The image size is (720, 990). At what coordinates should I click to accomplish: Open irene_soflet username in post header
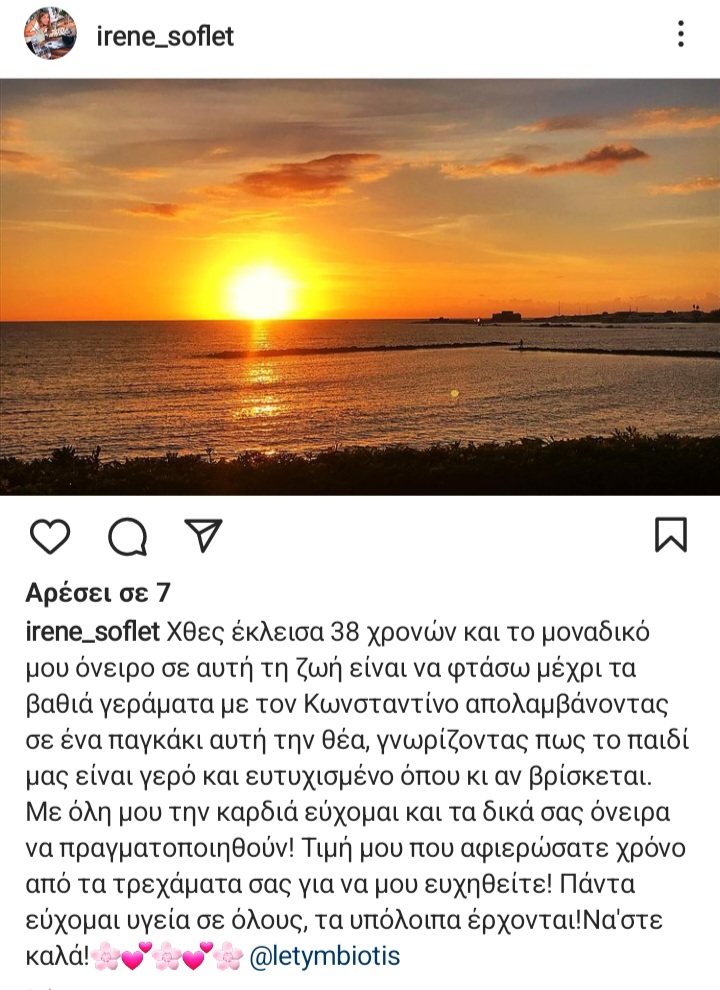[165, 37]
